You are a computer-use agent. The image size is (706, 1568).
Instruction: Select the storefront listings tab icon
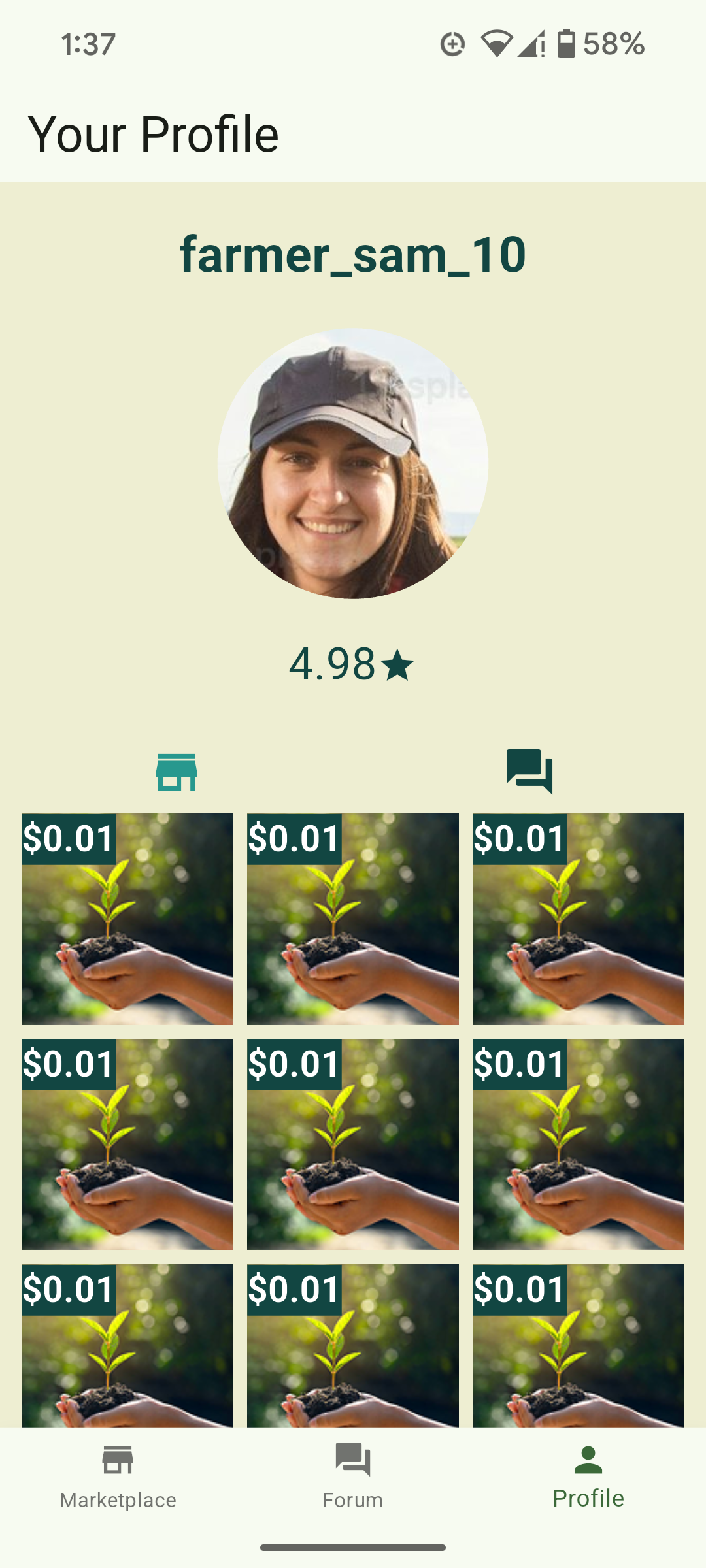176,771
